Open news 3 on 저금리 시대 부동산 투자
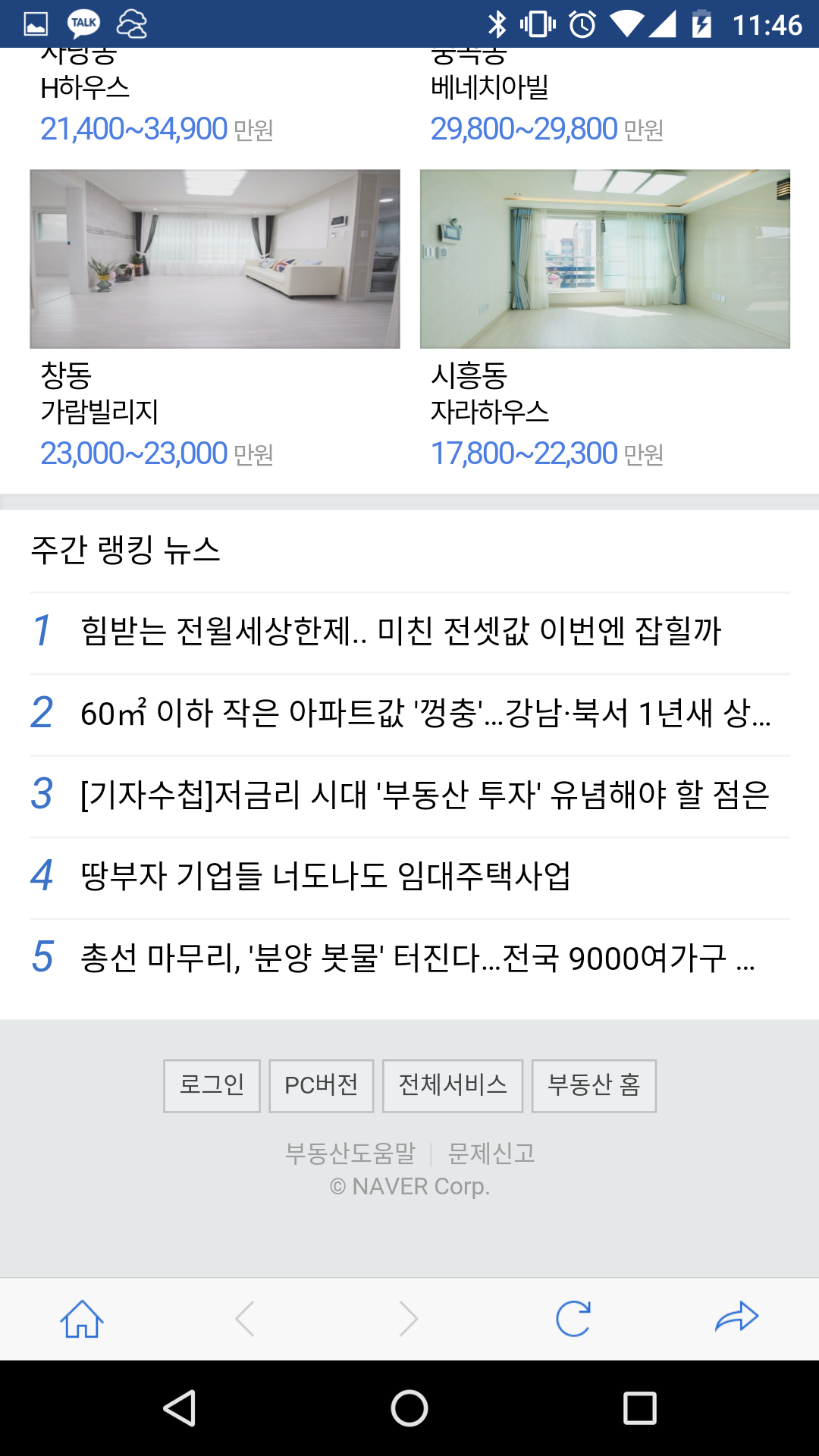 [x=409, y=796]
